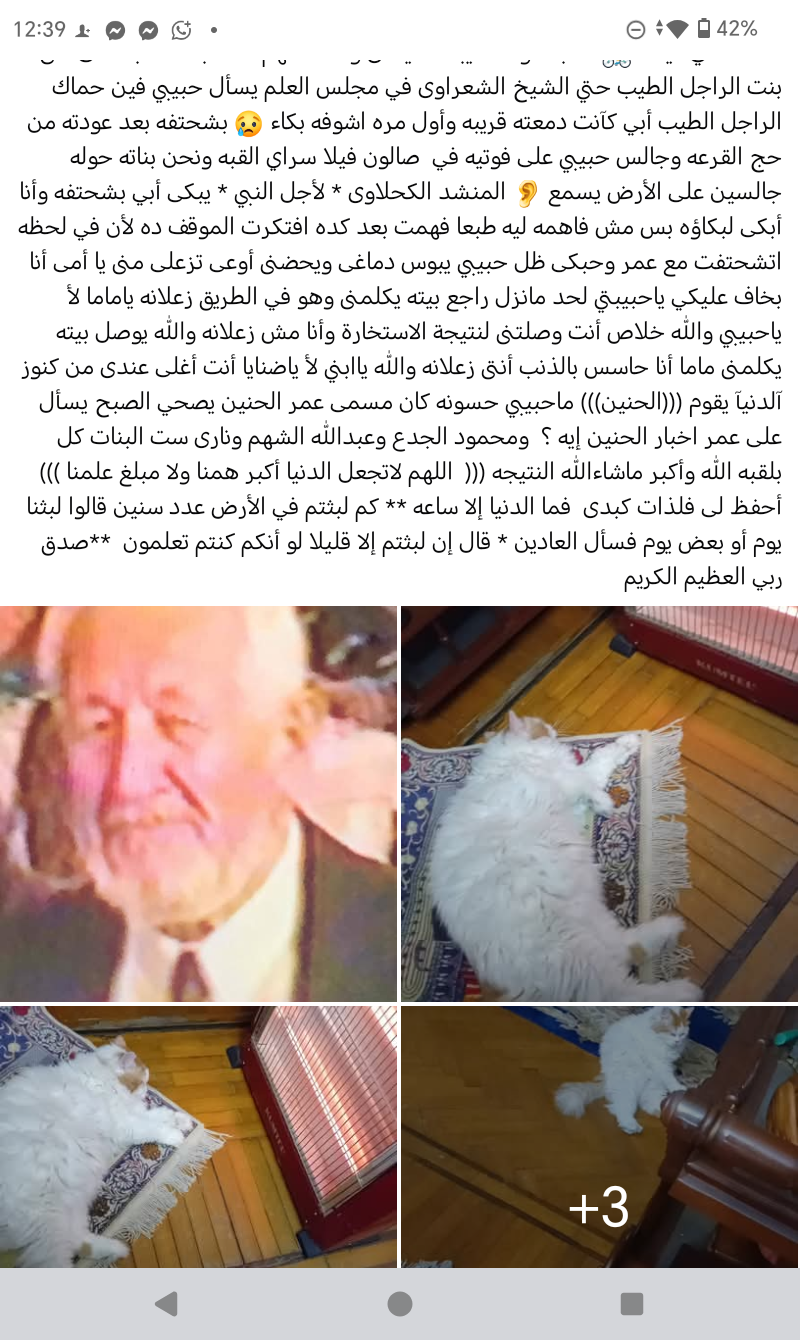The width and height of the screenshot is (800, 1340).
Task: Go to home screen via home button
Action: 400,1304
